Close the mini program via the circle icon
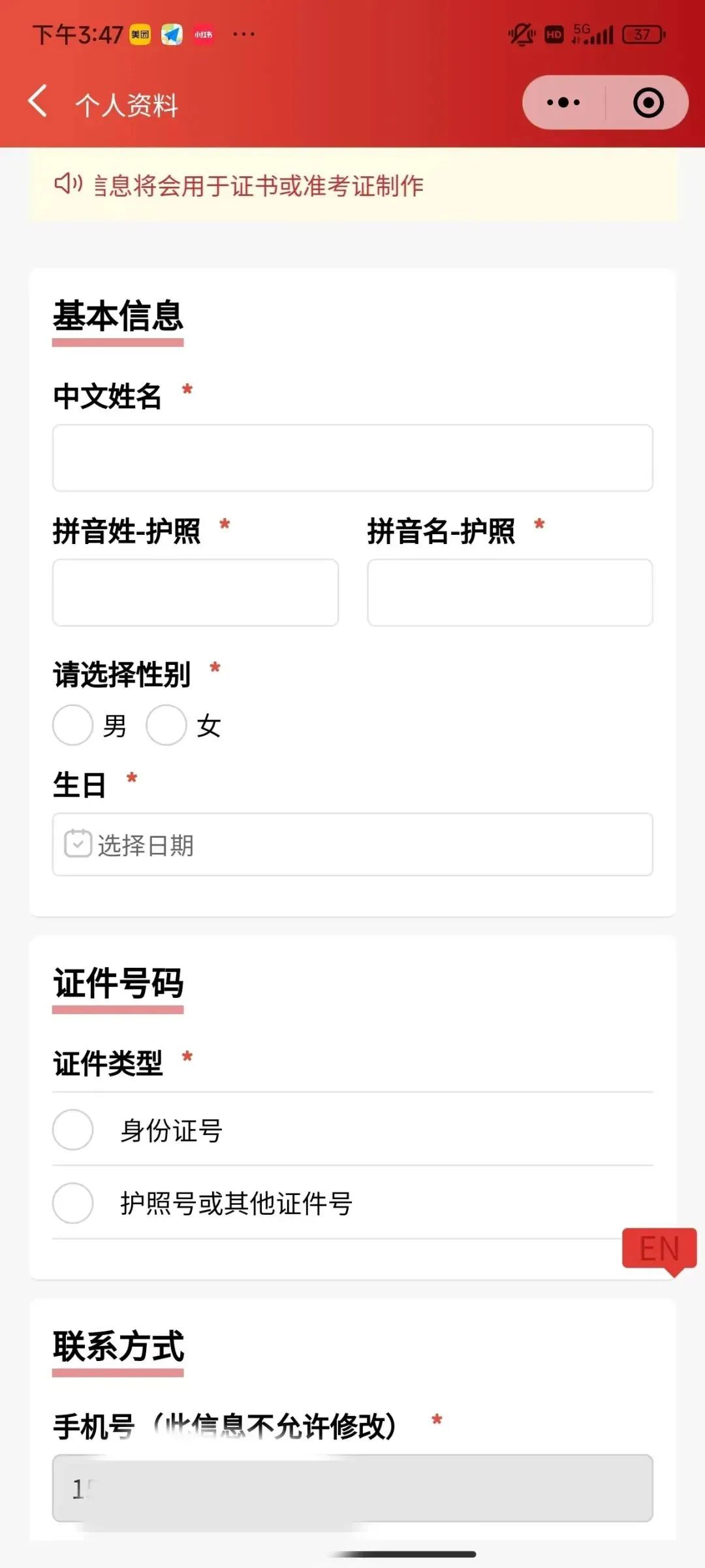The image size is (705, 1568). [648, 103]
